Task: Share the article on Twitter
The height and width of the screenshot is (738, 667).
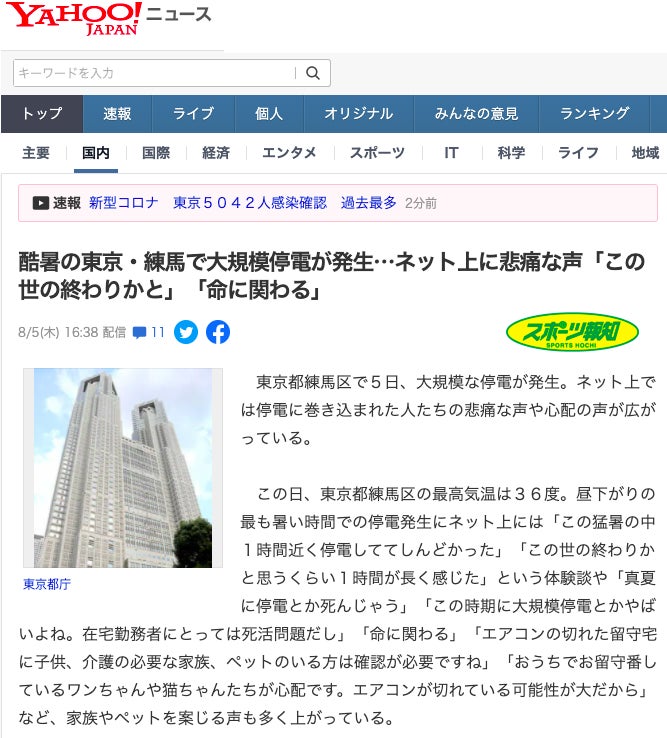Action: coord(186,332)
